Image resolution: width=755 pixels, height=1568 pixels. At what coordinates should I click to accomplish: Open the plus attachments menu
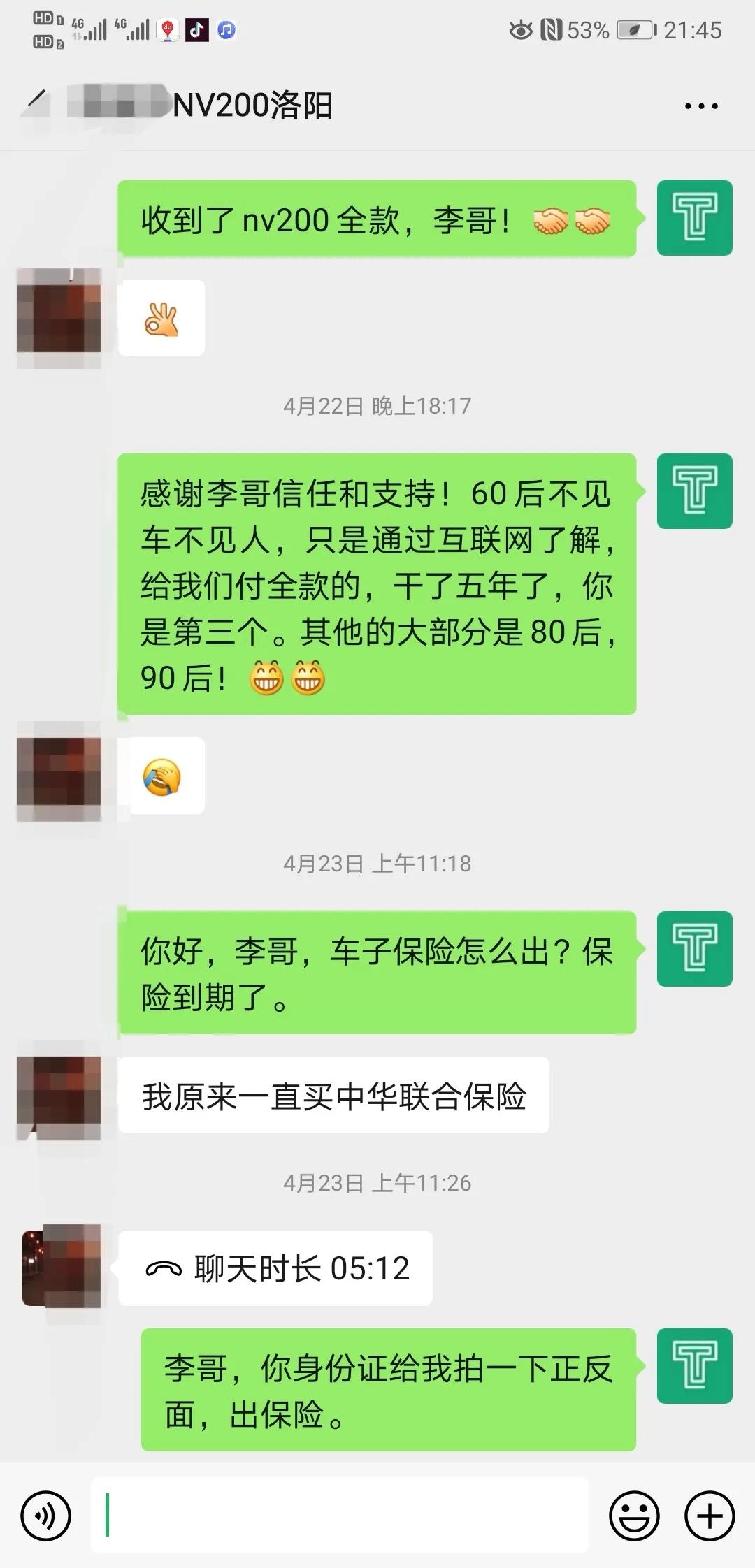pos(710,1516)
